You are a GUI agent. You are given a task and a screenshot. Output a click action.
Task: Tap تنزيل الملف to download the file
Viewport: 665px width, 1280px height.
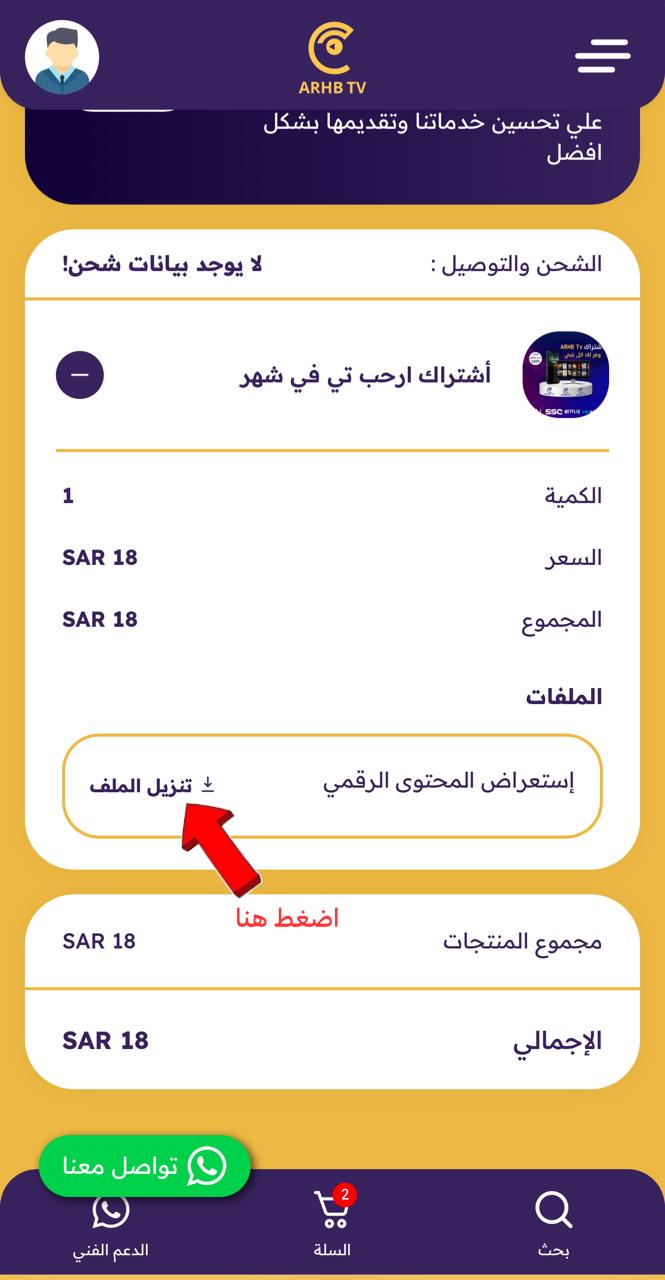(x=152, y=786)
